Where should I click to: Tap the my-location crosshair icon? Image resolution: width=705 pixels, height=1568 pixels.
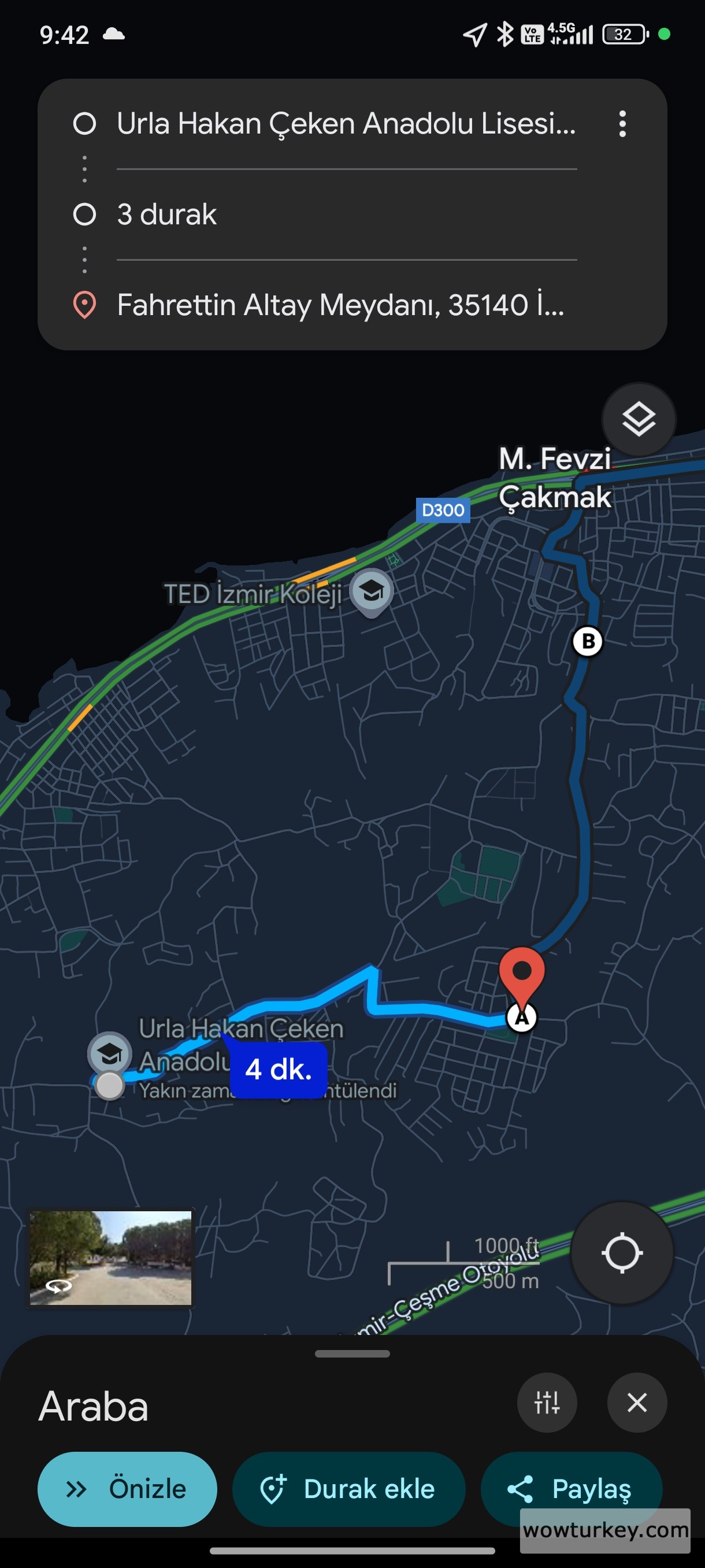pyautogui.click(x=622, y=1253)
